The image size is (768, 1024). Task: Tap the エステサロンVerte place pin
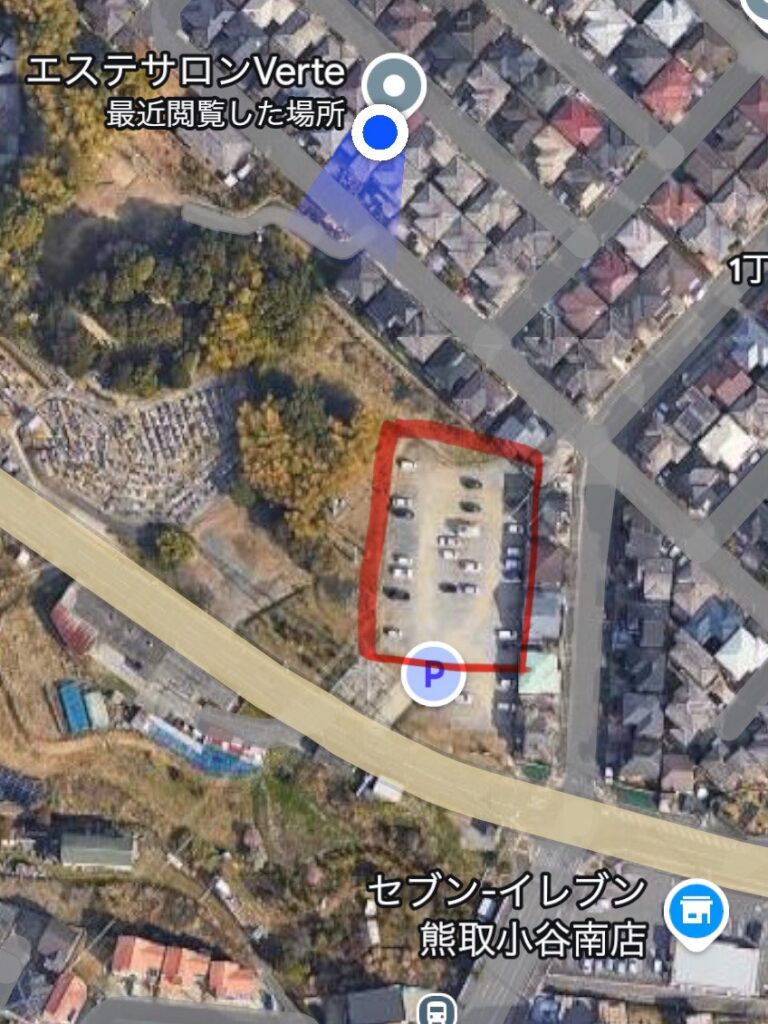pos(394,83)
